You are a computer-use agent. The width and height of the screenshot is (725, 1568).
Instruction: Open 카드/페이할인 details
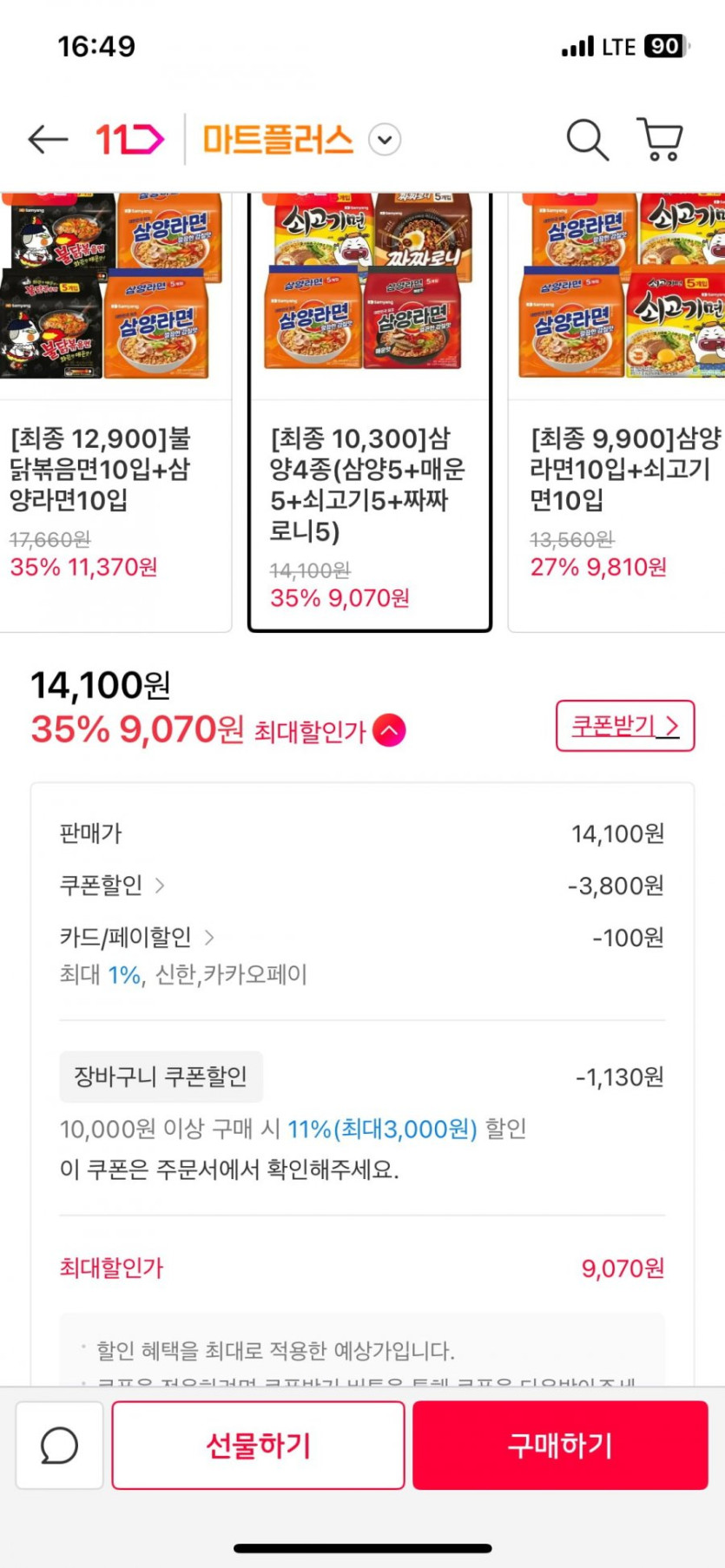click(136, 938)
